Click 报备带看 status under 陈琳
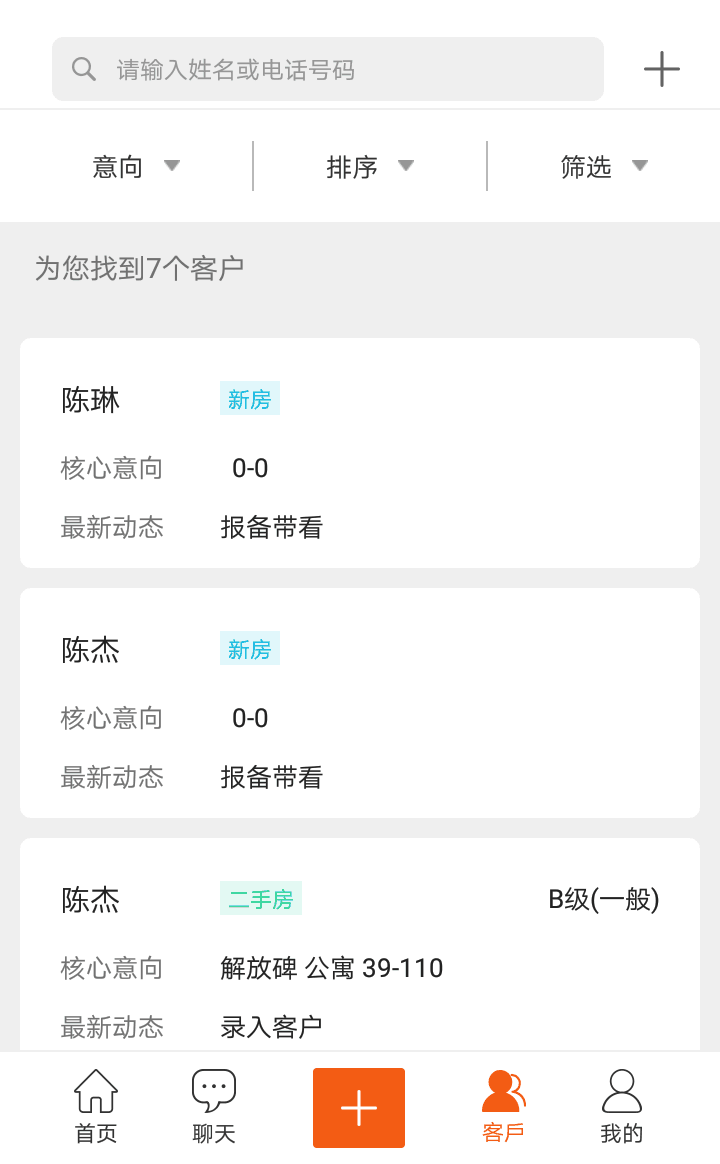This screenshot has width=720, height=1164. coord(271,527)
